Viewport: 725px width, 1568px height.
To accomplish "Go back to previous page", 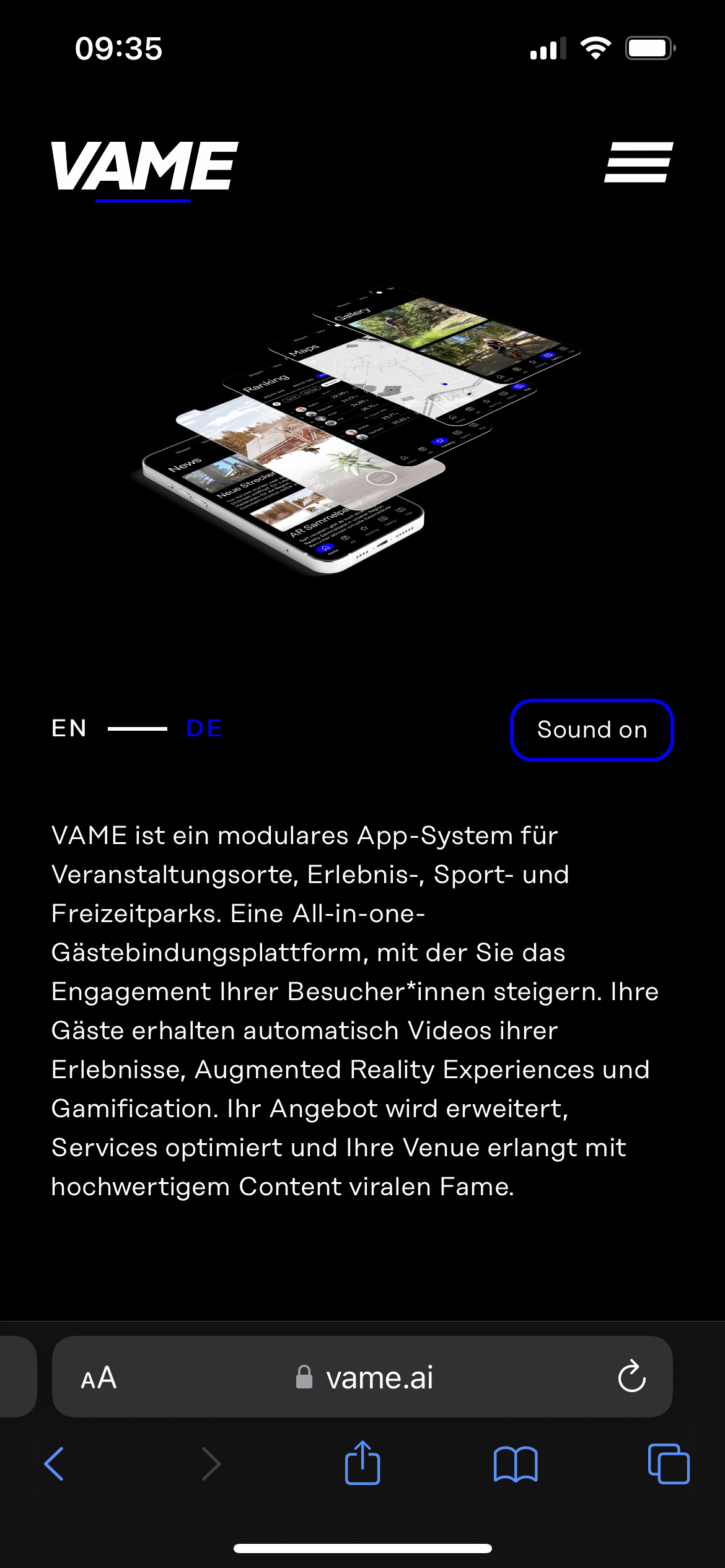I will click(x=55, y=1464).
